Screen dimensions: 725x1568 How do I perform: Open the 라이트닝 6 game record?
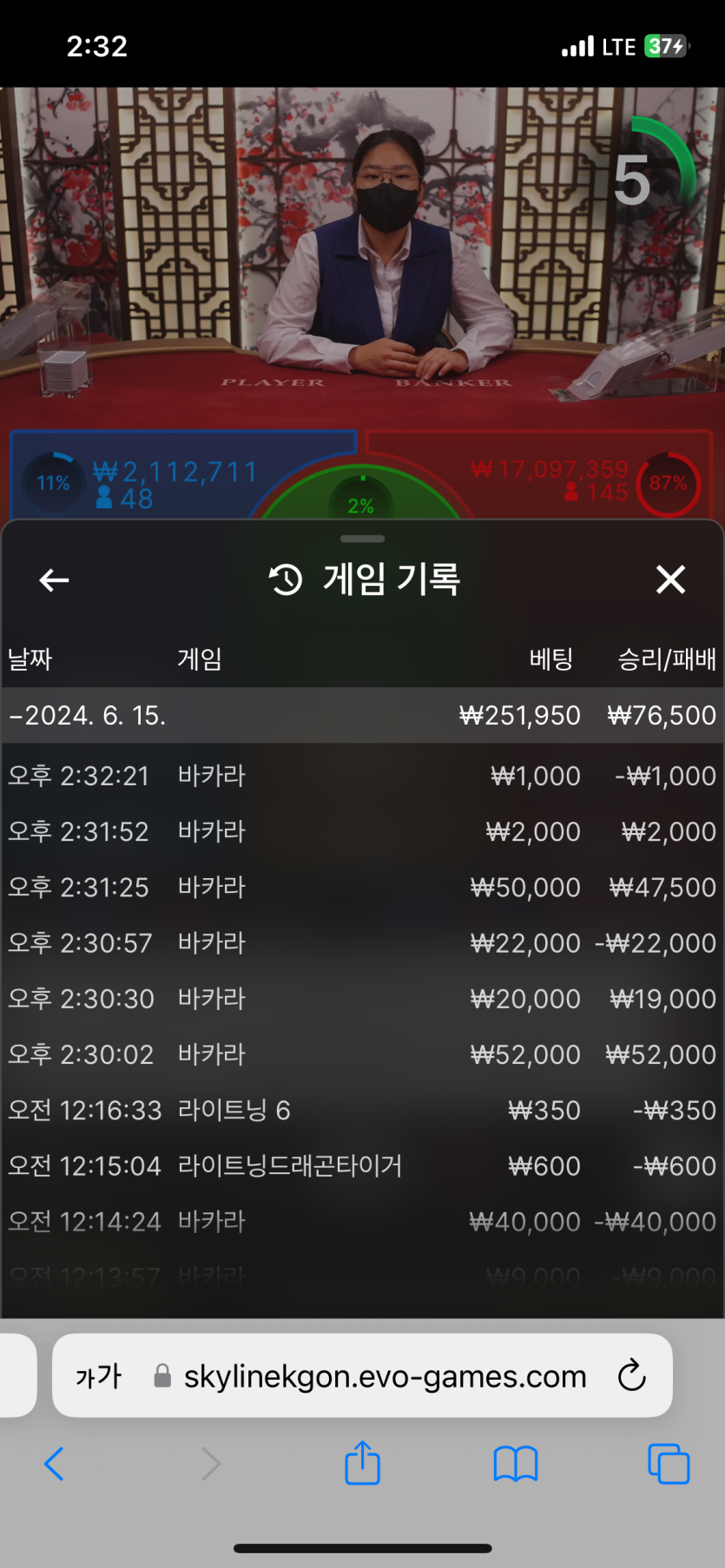coord(361,1110)
